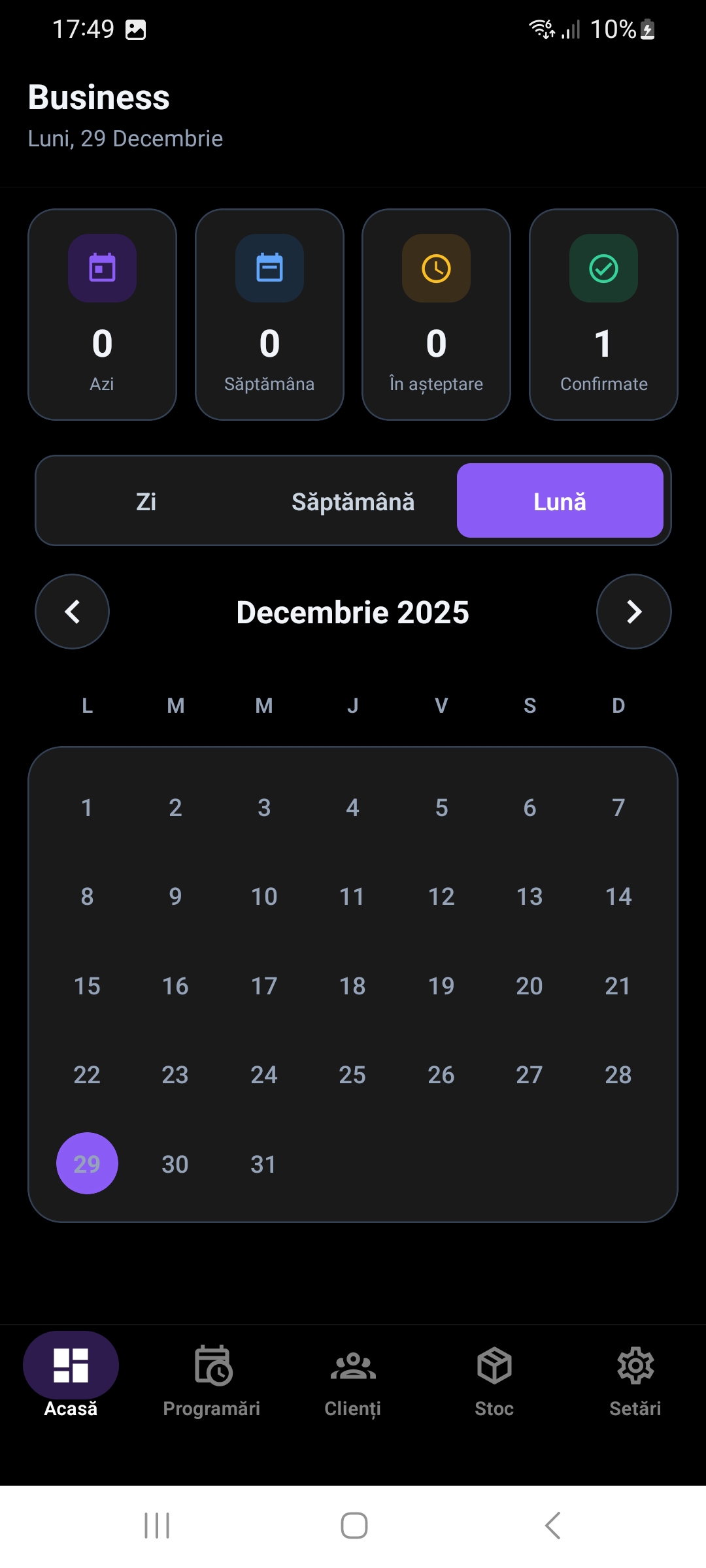Viewport: 706px width, 1568px height.
Task: Open the În așteptare clock icon
Action: click(x=436, y=268)
